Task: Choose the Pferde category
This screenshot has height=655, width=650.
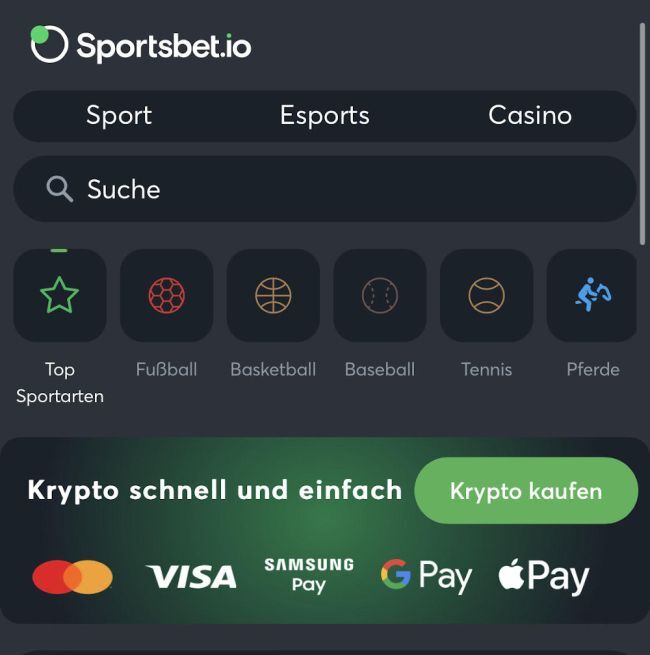Action: tap(592, 296)
